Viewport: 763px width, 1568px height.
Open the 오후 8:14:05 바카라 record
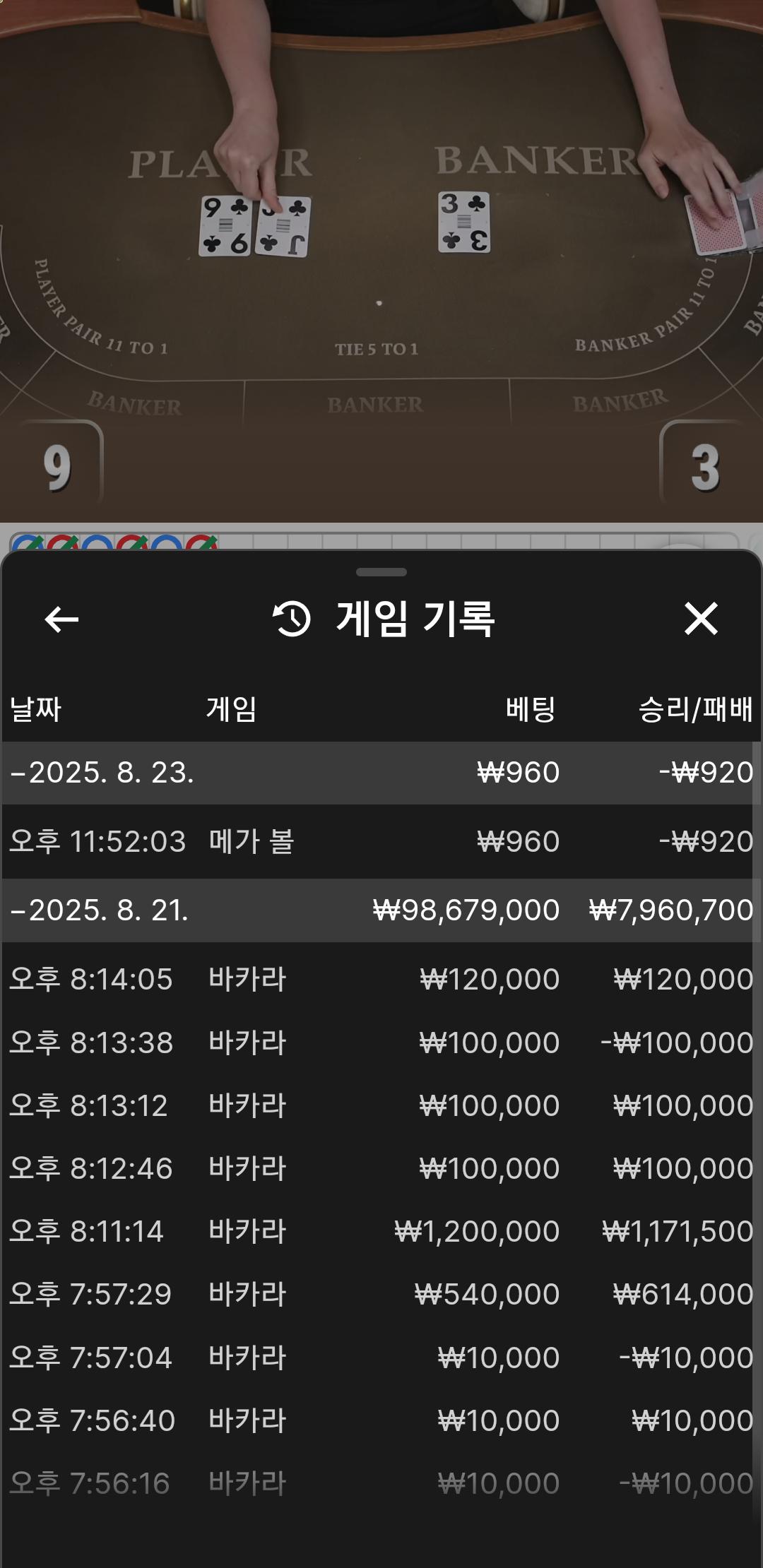381,979
